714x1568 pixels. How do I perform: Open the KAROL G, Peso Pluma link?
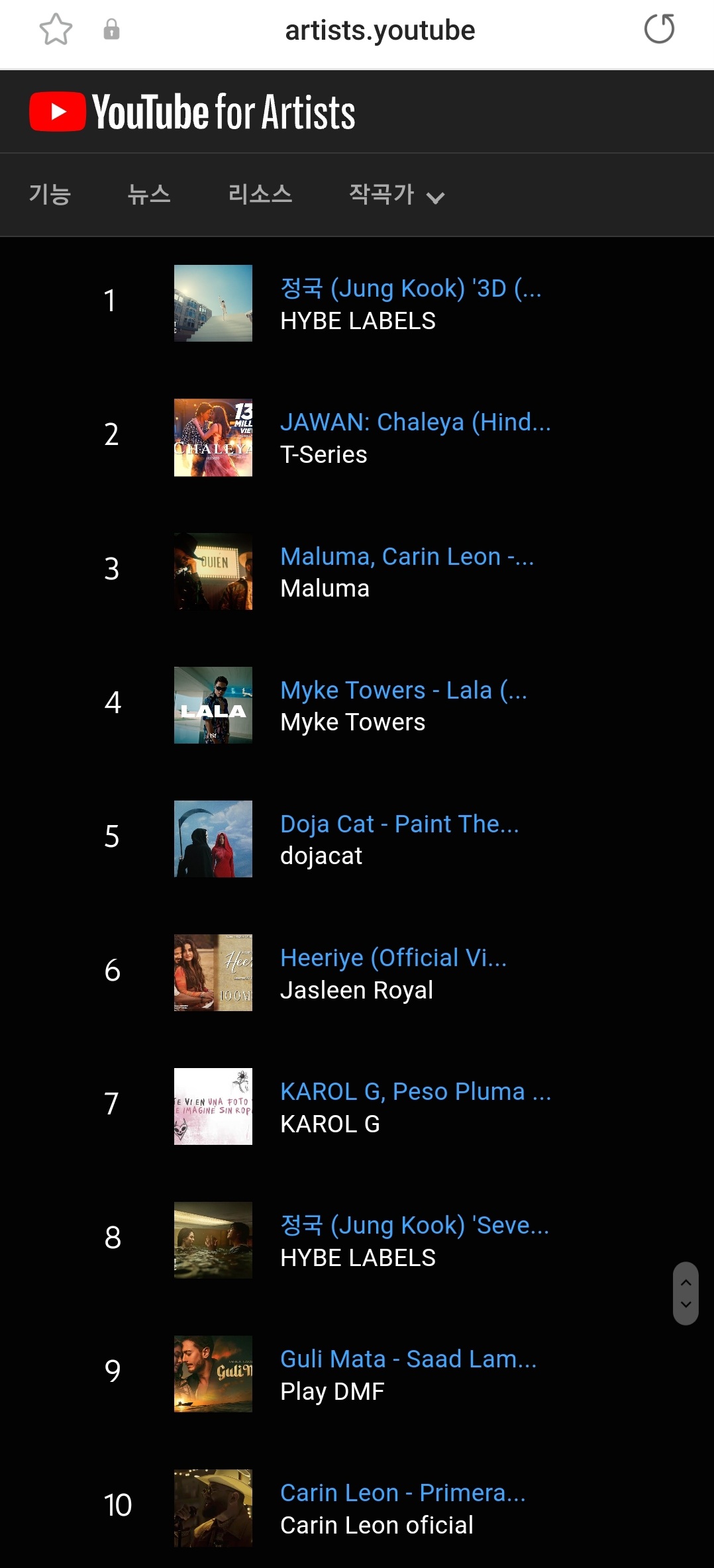pos(415,1091)
